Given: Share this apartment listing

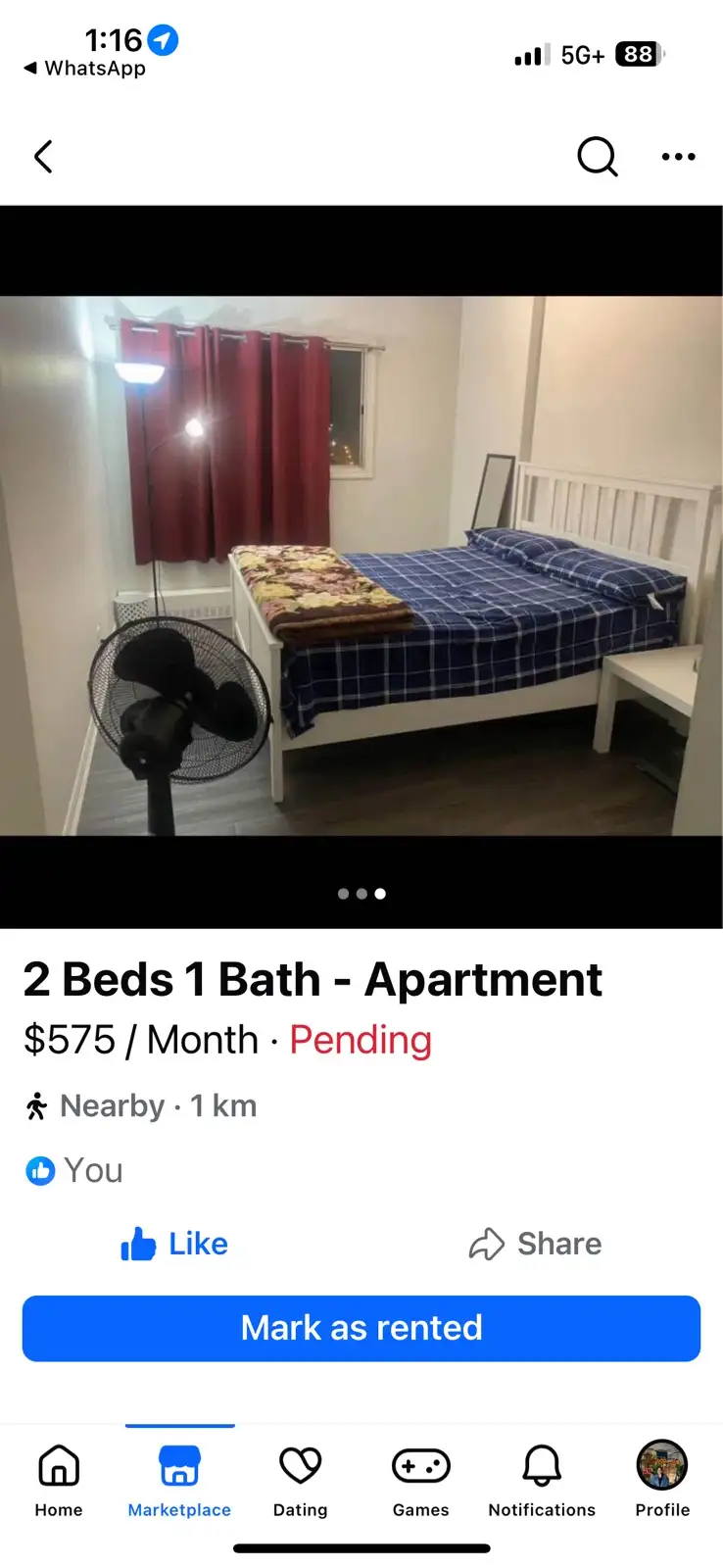Looking at the screenshot, I should coord(535,1244).
